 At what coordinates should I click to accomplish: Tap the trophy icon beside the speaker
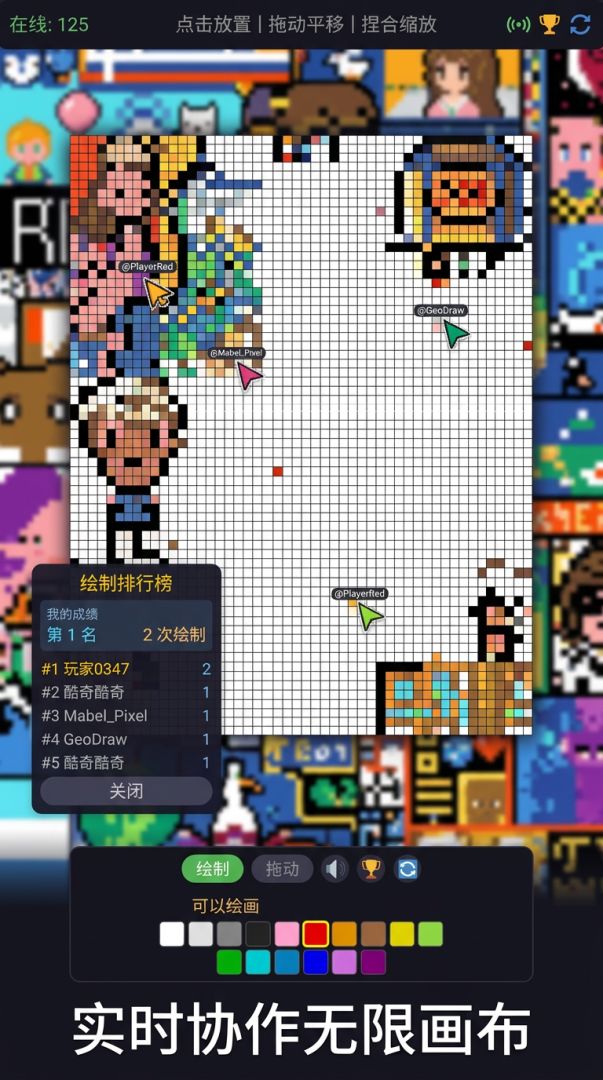[371, 869]
